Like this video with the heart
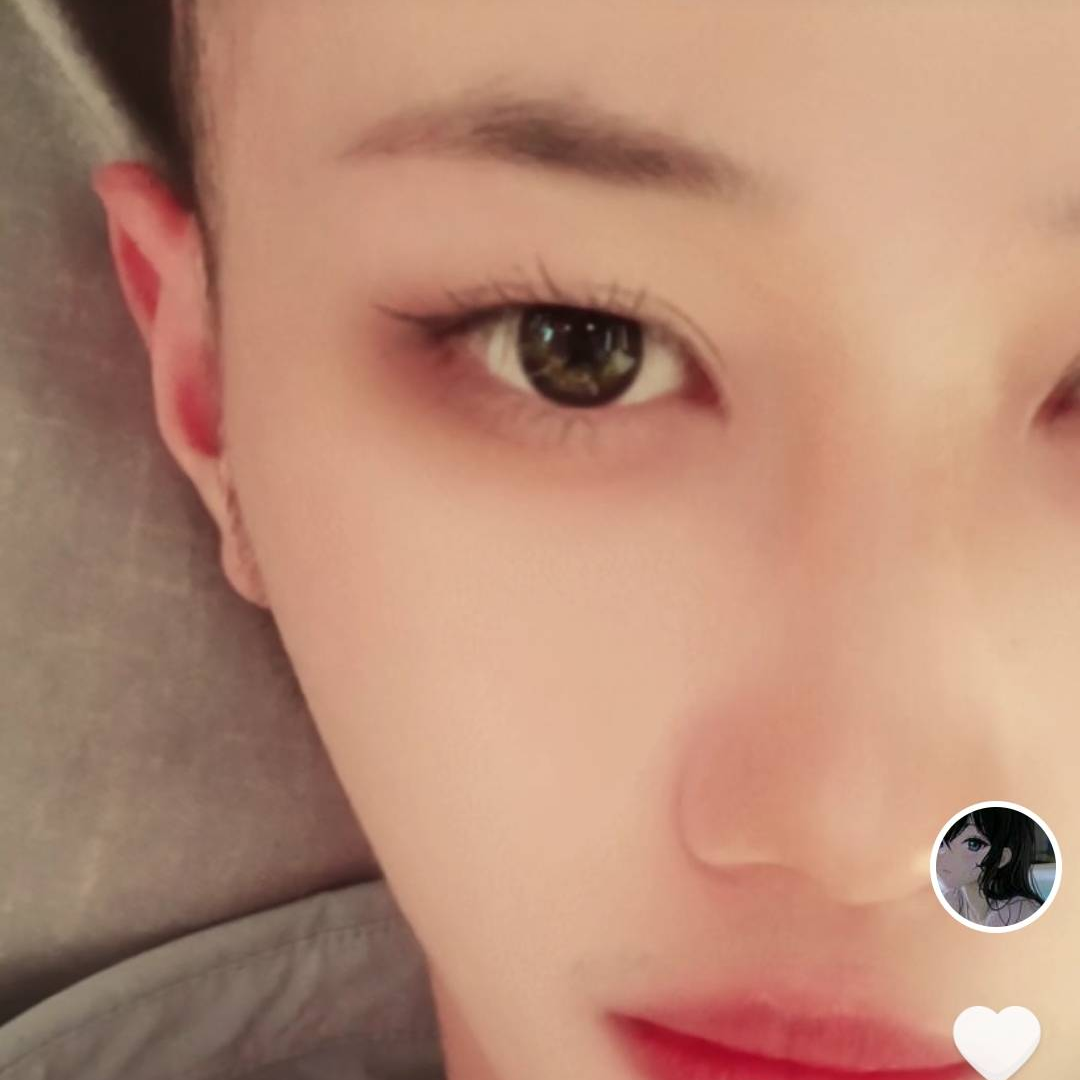This screenshot has width=1080, height=1080. coord(996,1042)
